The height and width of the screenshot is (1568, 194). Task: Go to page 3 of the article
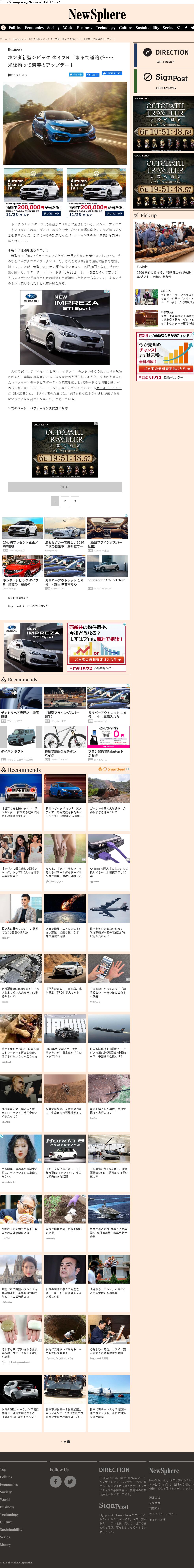point(75,501)
